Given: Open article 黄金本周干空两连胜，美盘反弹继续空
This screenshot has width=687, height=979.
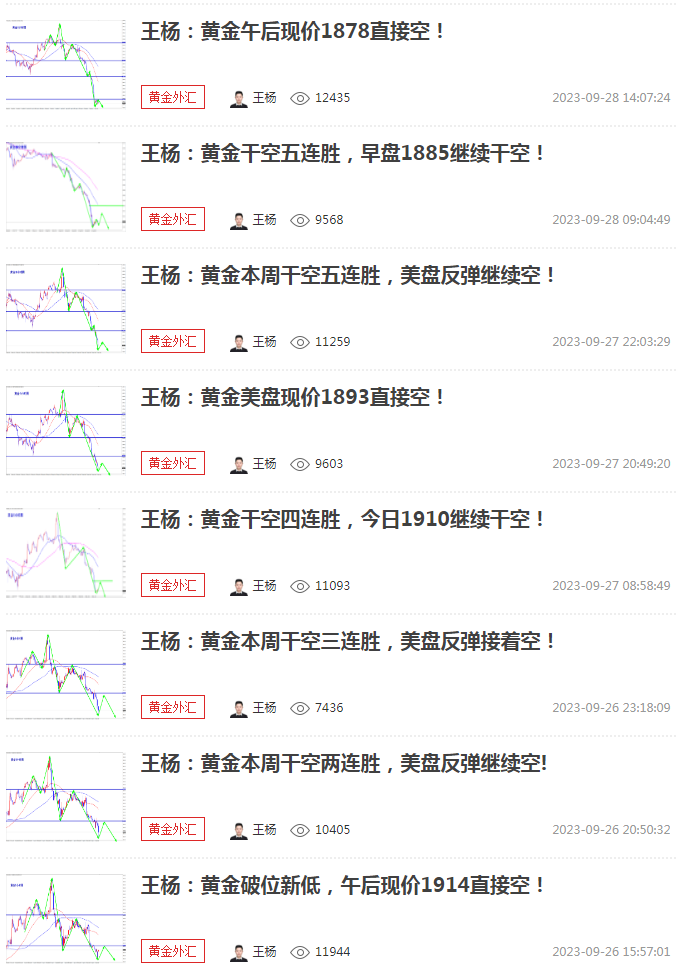Looking at the screenshot, I should [x=343, y=763].
